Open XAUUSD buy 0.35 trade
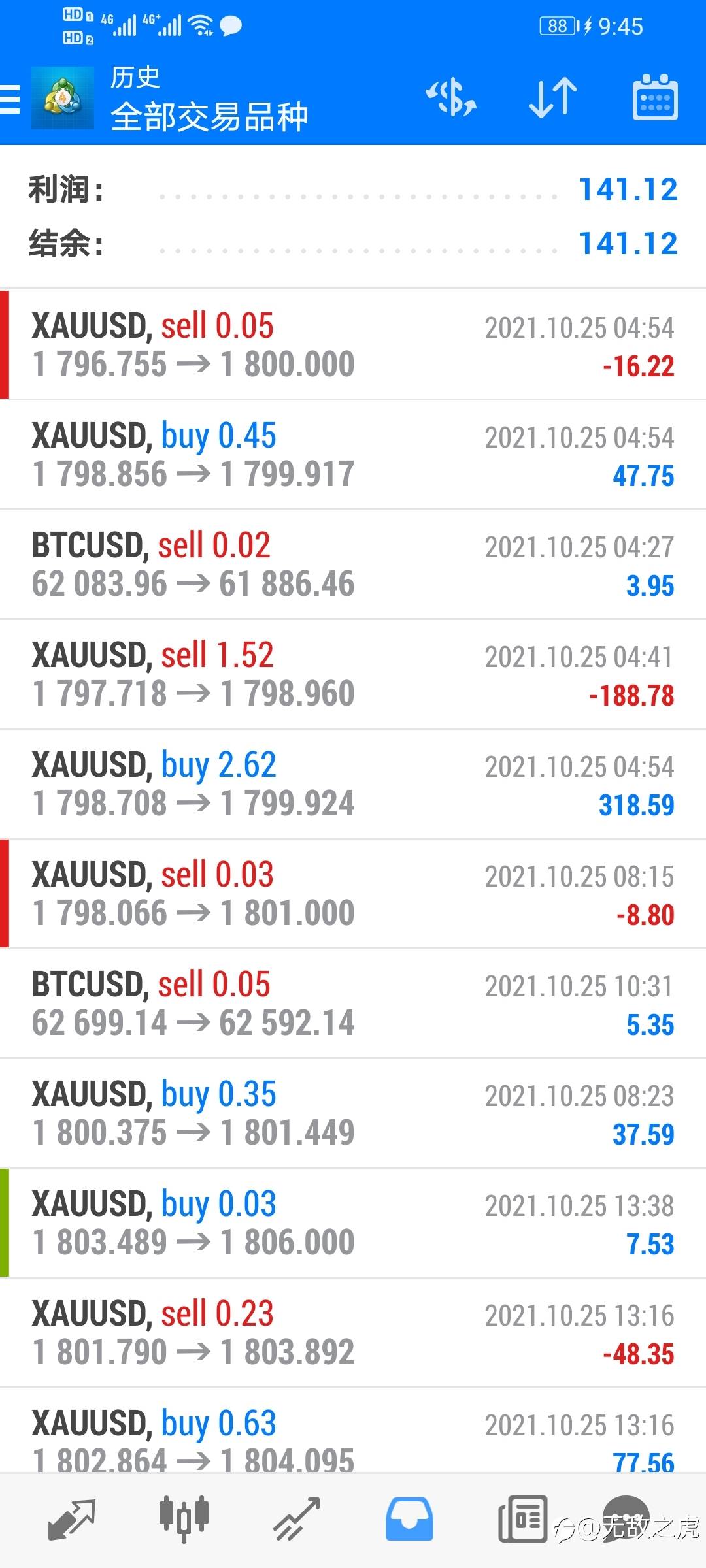 coord(353,1113)
